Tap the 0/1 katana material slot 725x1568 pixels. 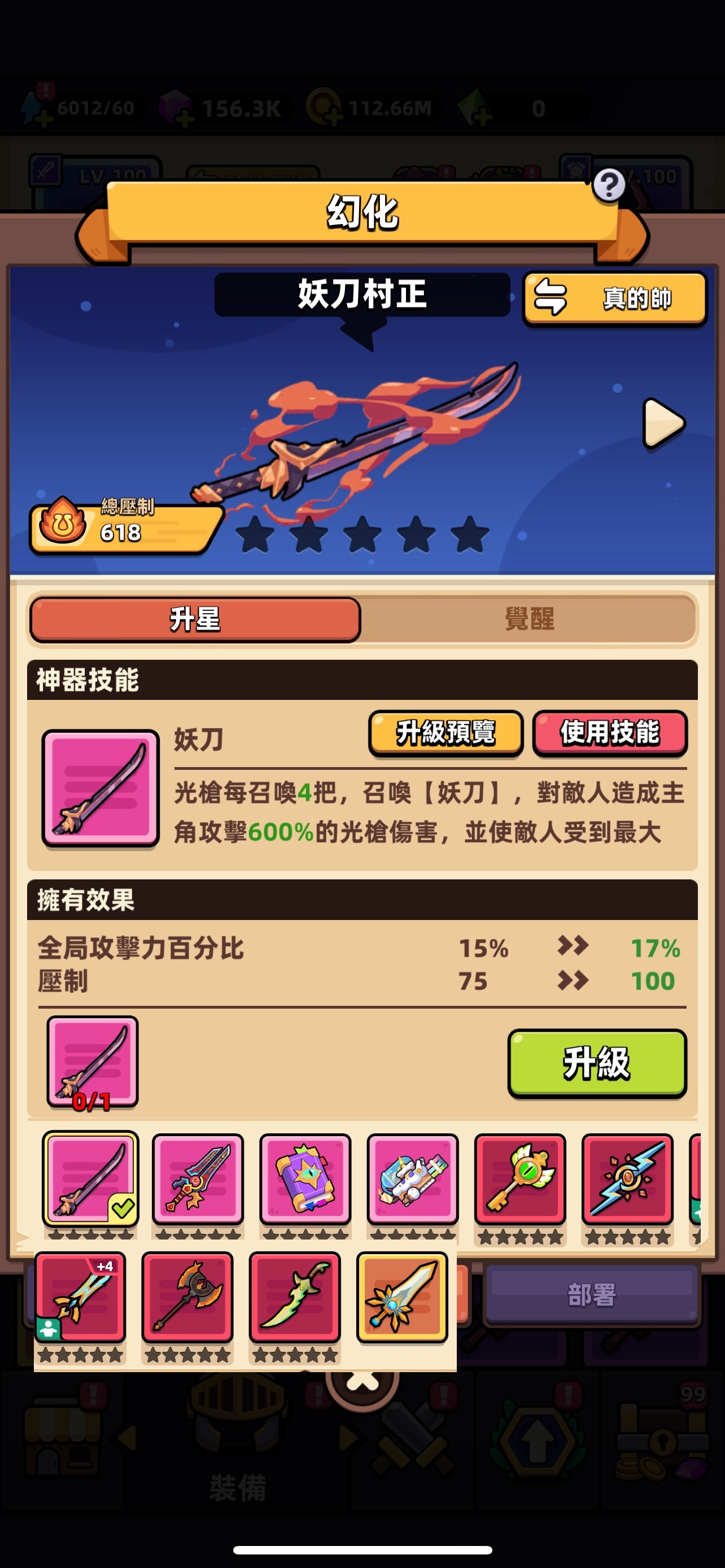(93, 1061)
